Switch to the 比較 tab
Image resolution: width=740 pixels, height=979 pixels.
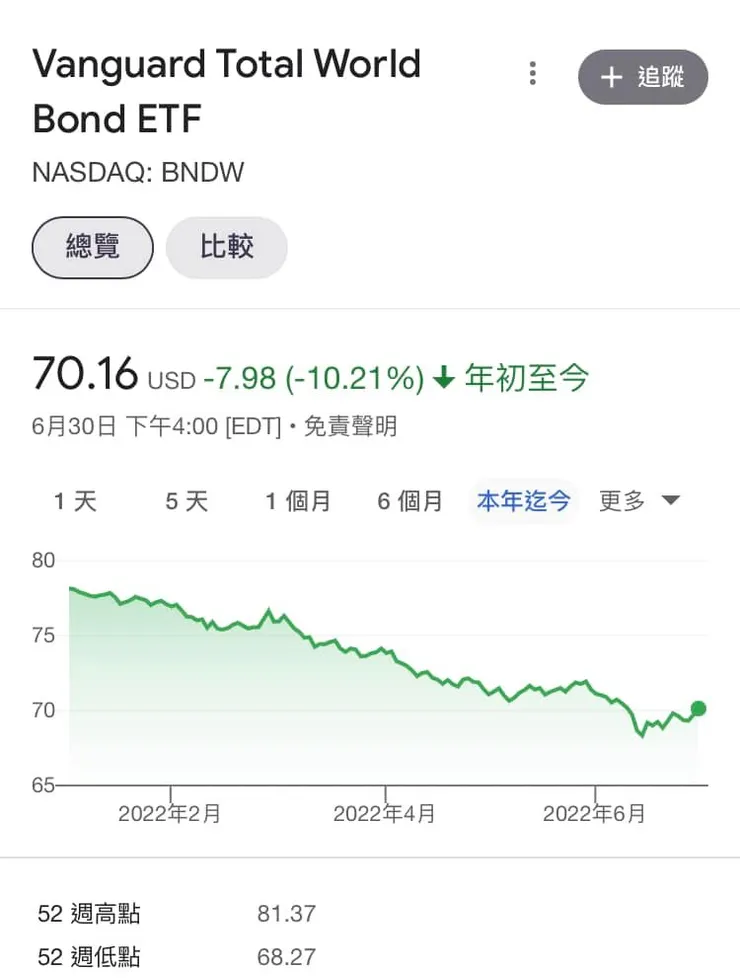tap(226, 247)
